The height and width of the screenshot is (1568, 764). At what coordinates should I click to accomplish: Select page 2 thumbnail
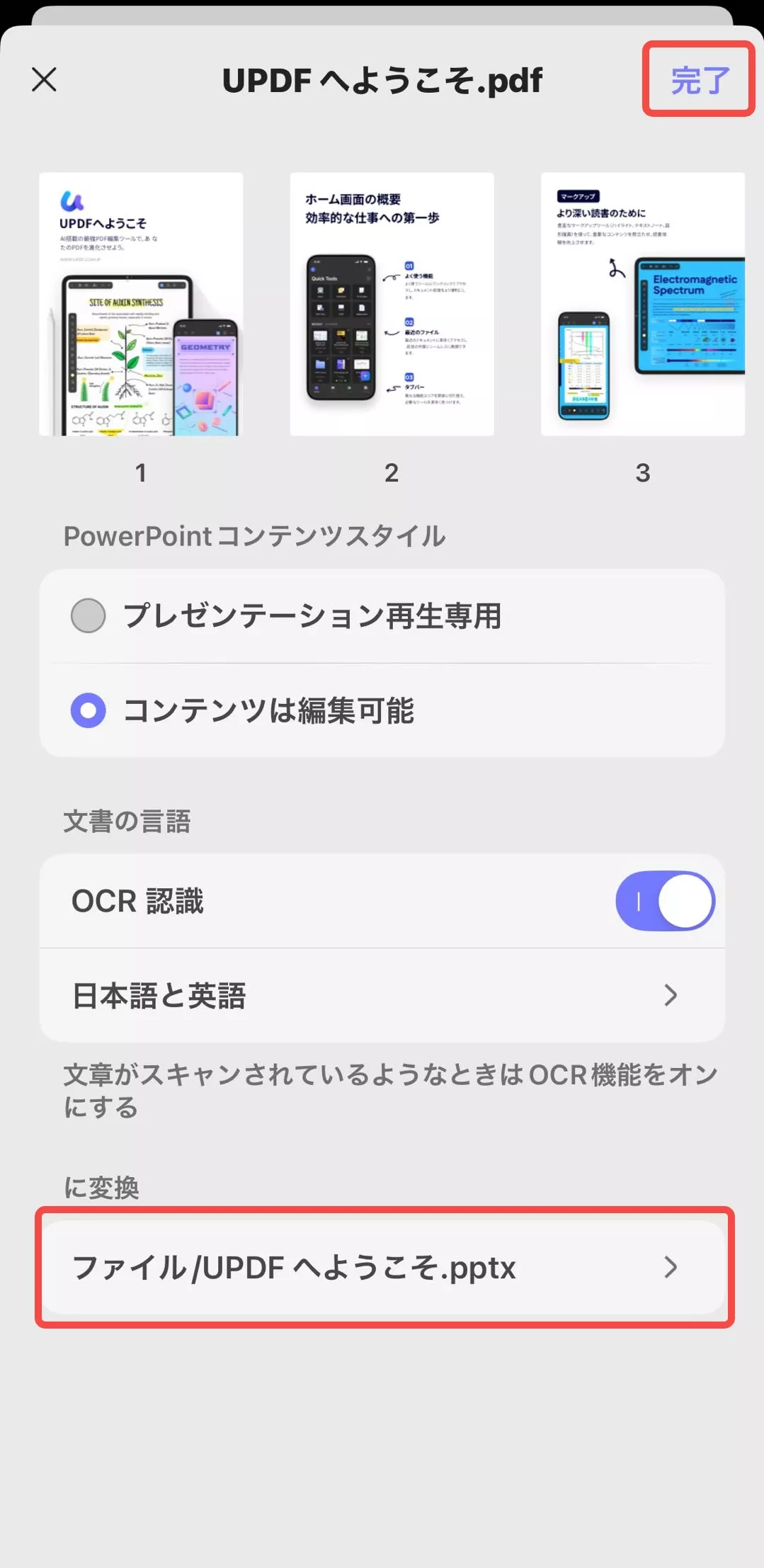[392, 305]
